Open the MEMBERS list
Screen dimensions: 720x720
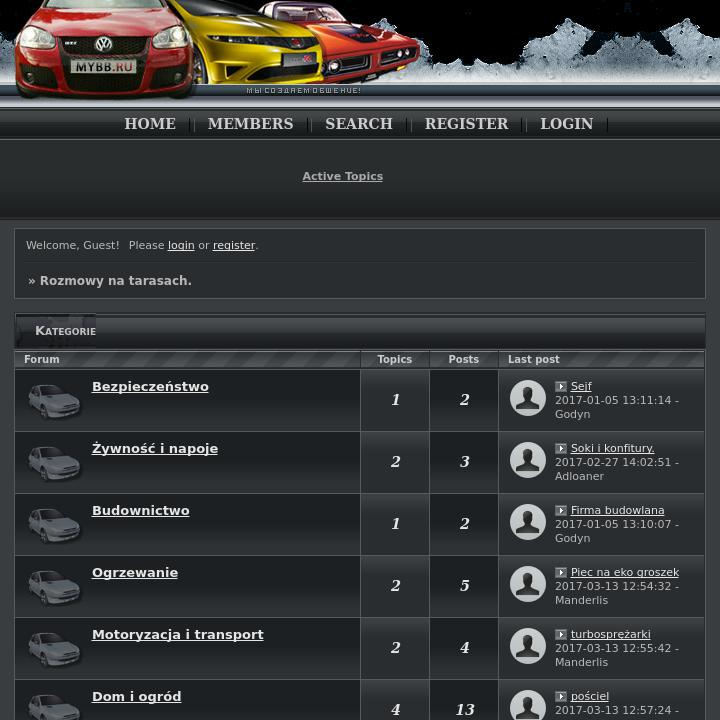click(250, 124)
